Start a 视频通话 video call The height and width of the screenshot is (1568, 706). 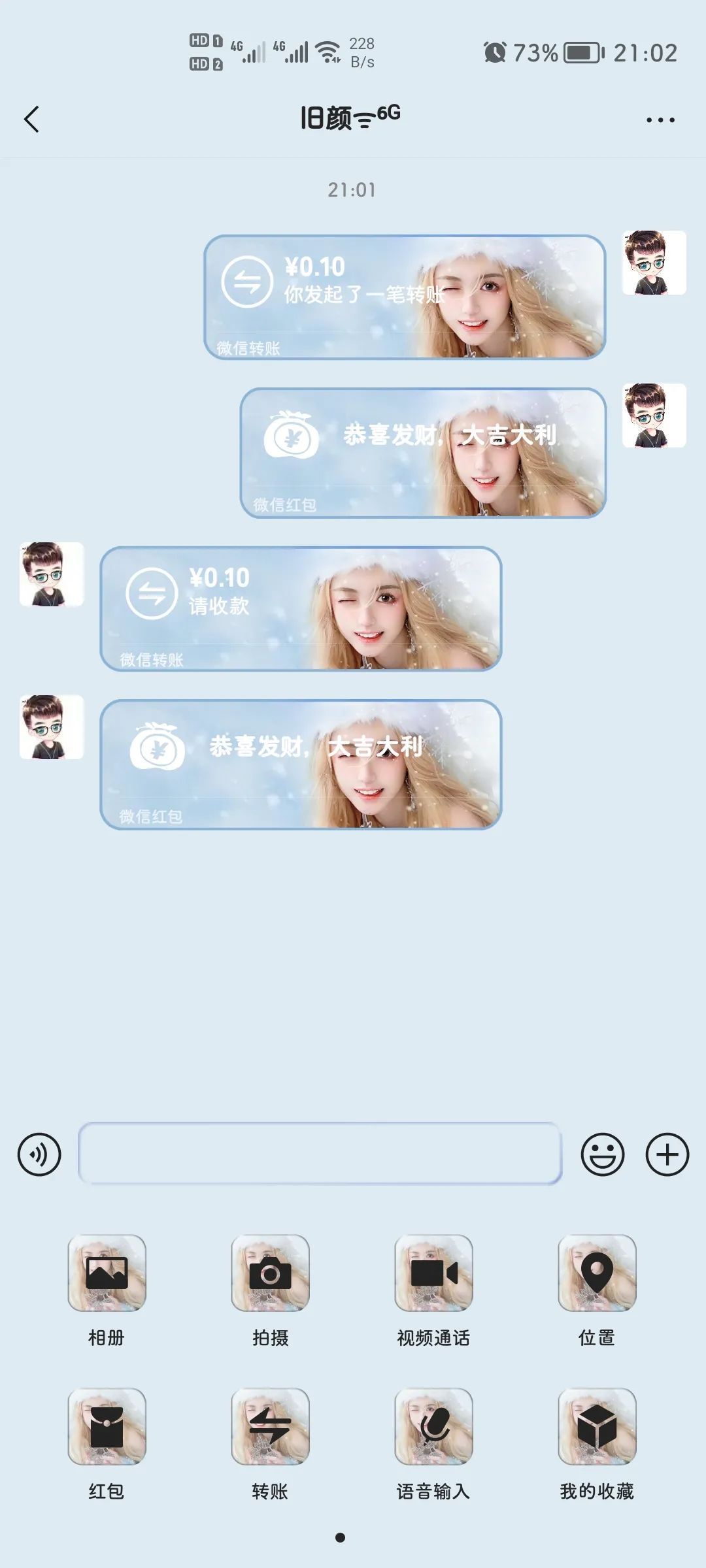pyautogui.click(x=433, y=1273)
